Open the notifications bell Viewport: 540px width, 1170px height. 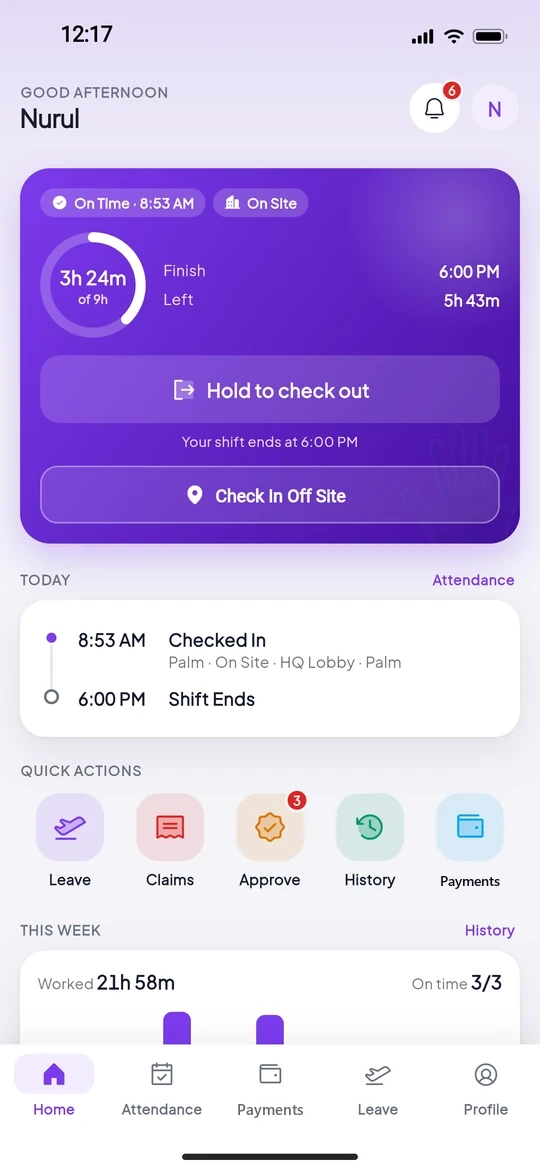click(x=434, y=109)
